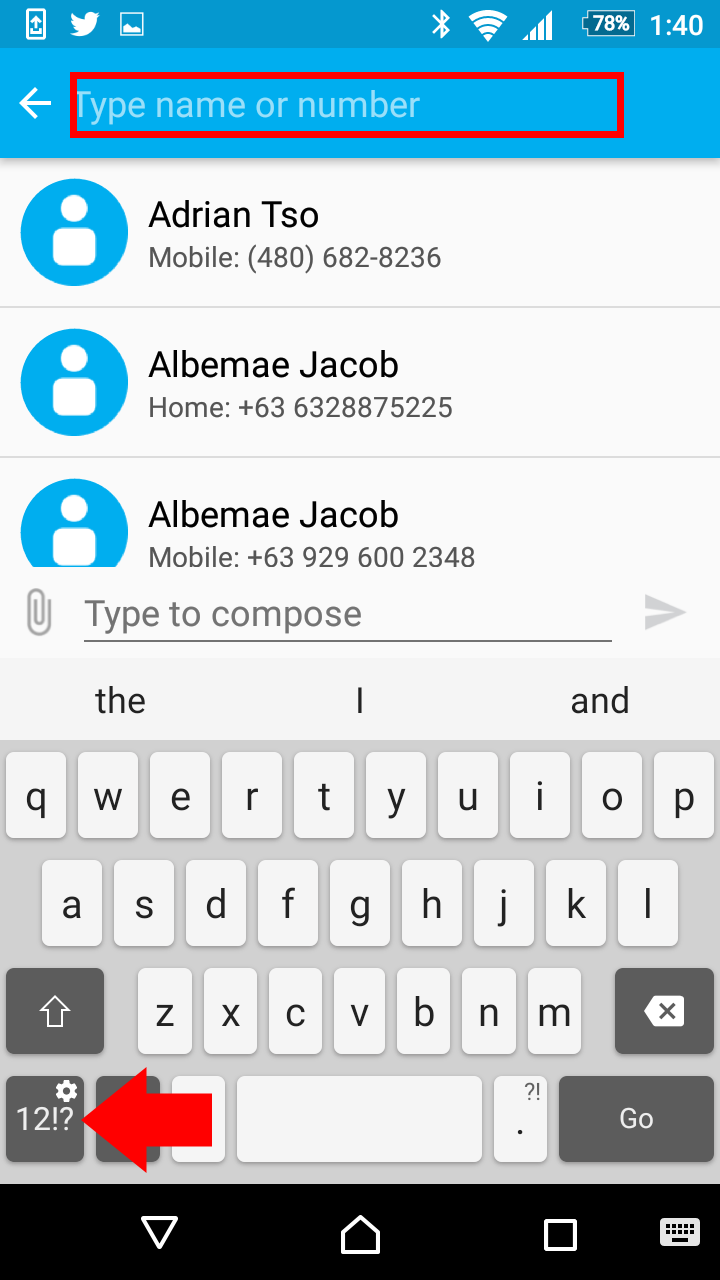This screenshot has width=720, height=1280.
Task: Tap the paperclip attach icon
Action: 38,612
